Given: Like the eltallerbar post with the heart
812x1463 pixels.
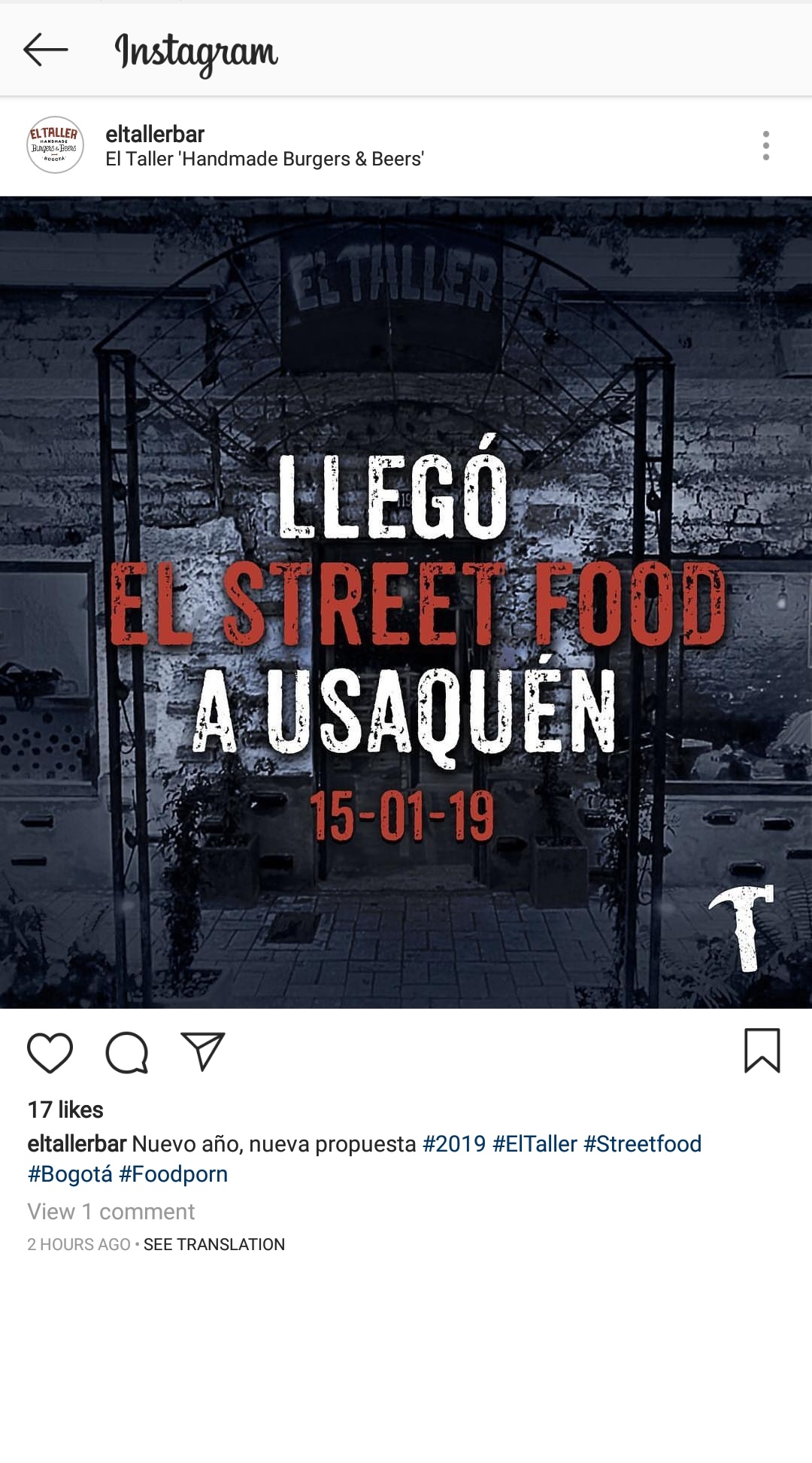Looking at the screenshot, I should tap(50, 1052).
